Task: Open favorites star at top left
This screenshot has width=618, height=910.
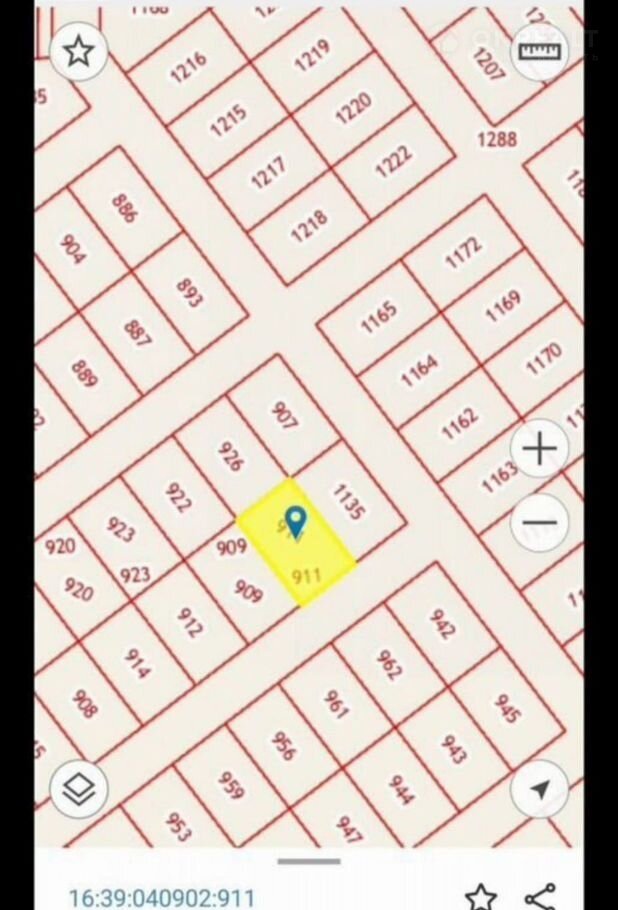Action: 79,51
